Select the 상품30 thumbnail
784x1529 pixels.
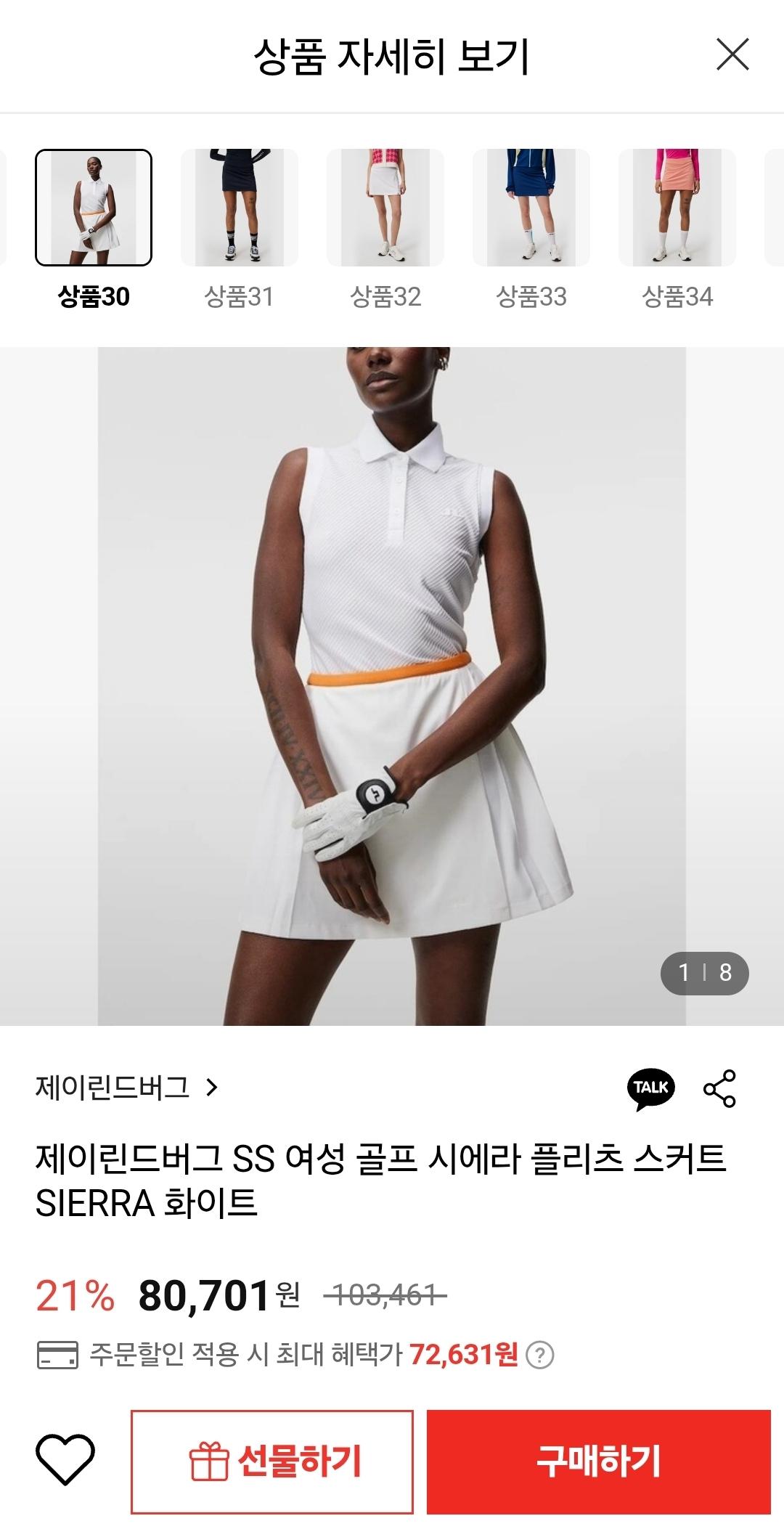(x=94, y=208)
